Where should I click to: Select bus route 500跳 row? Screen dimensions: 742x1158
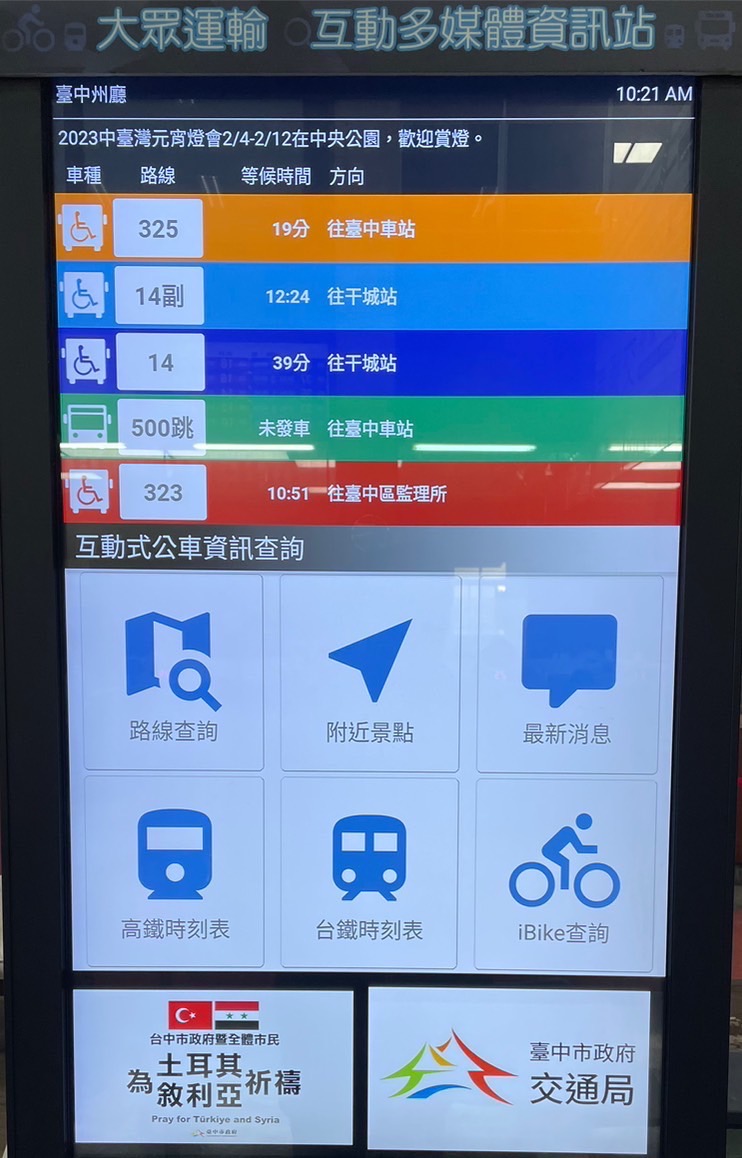(x=372, y=428)
